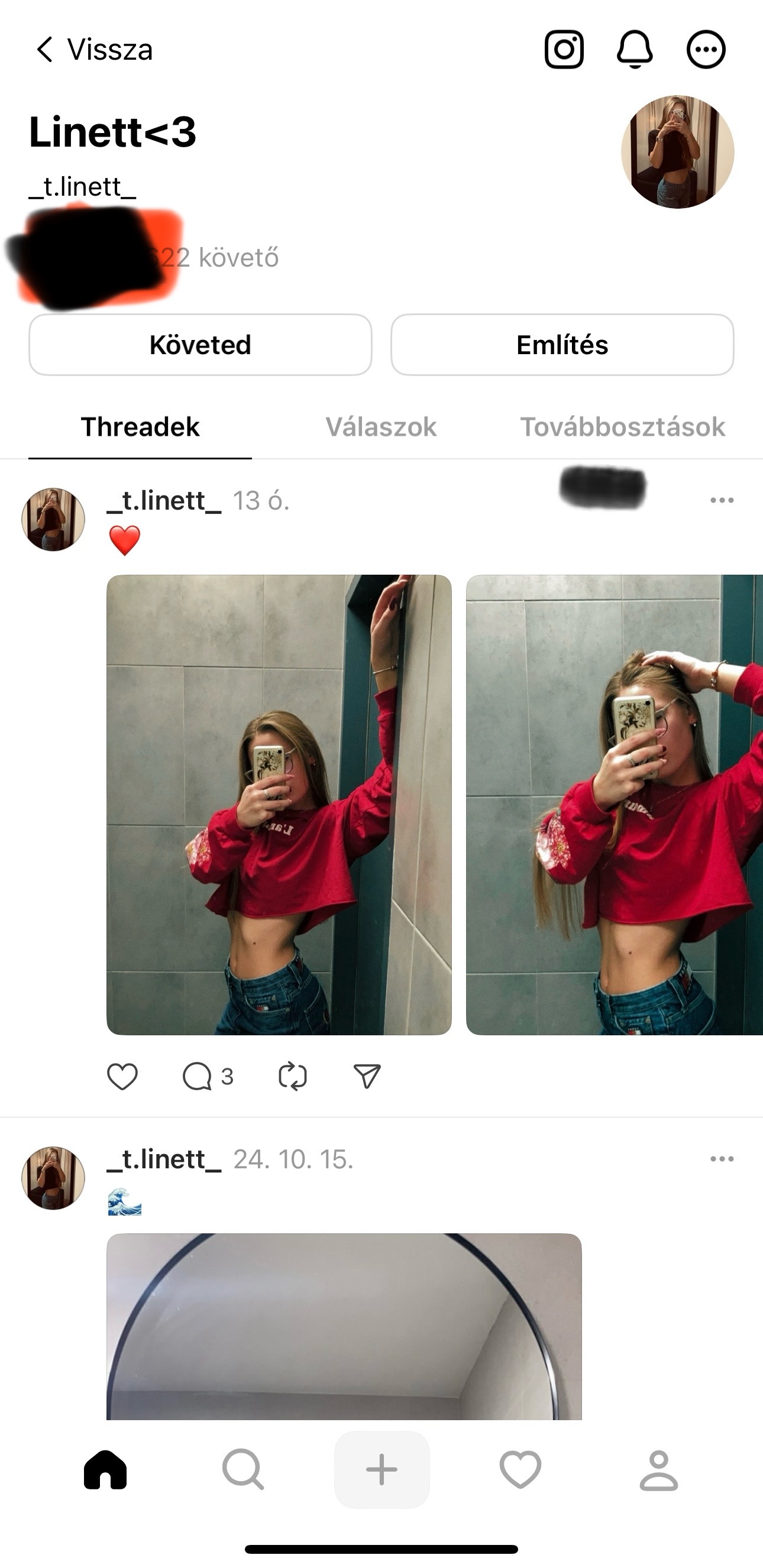Open the activity heart tab
763x1568 pixels.
point(520,1469)
